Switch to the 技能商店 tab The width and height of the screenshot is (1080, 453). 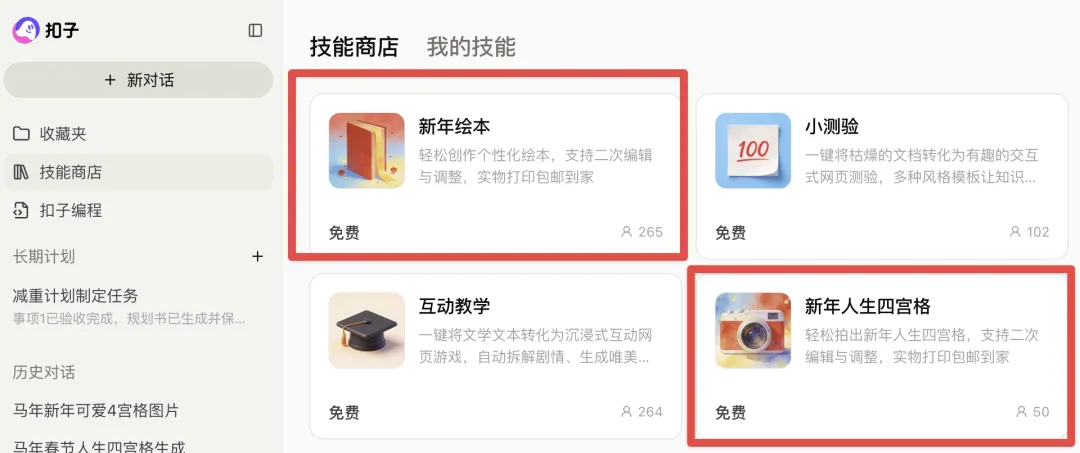[354, 47]
